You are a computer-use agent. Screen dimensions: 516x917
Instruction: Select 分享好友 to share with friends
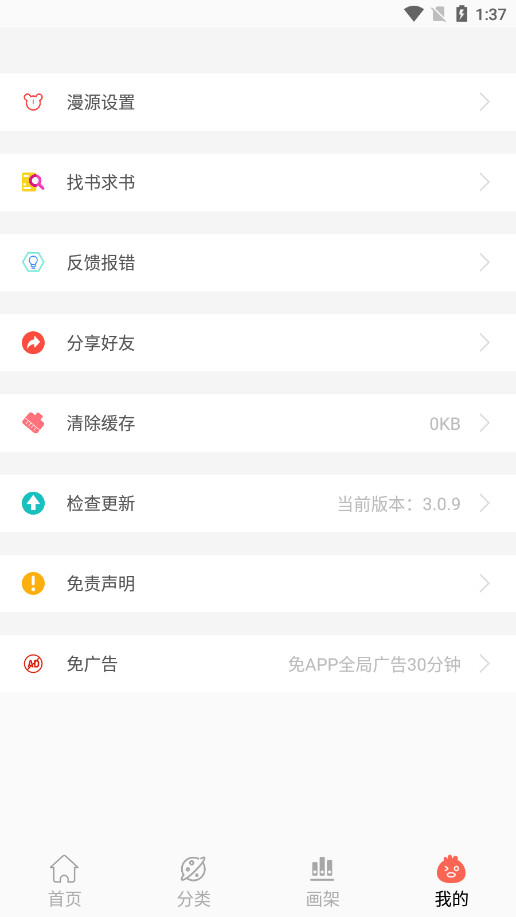258,342
